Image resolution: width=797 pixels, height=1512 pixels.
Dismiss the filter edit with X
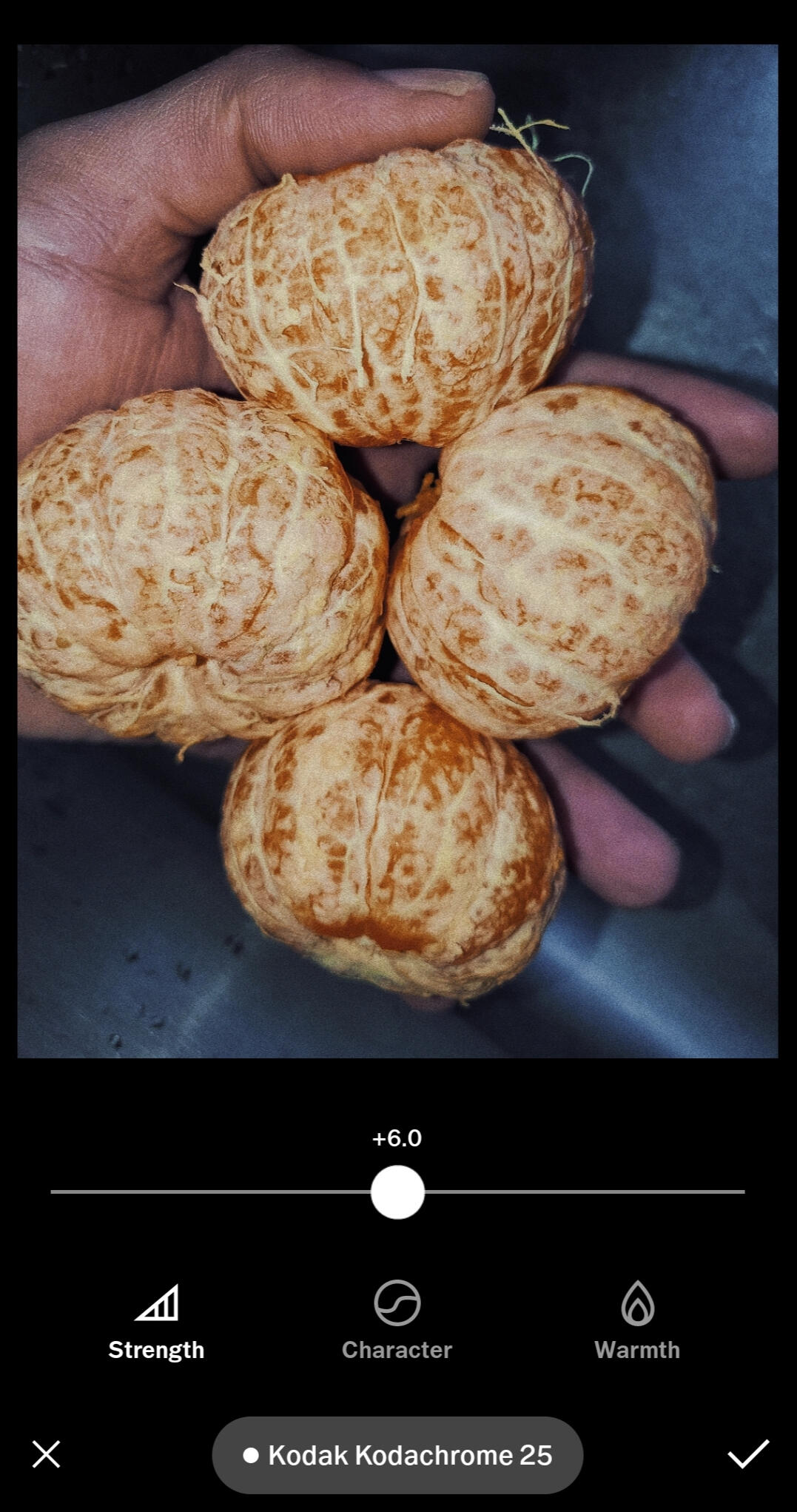46,1454
